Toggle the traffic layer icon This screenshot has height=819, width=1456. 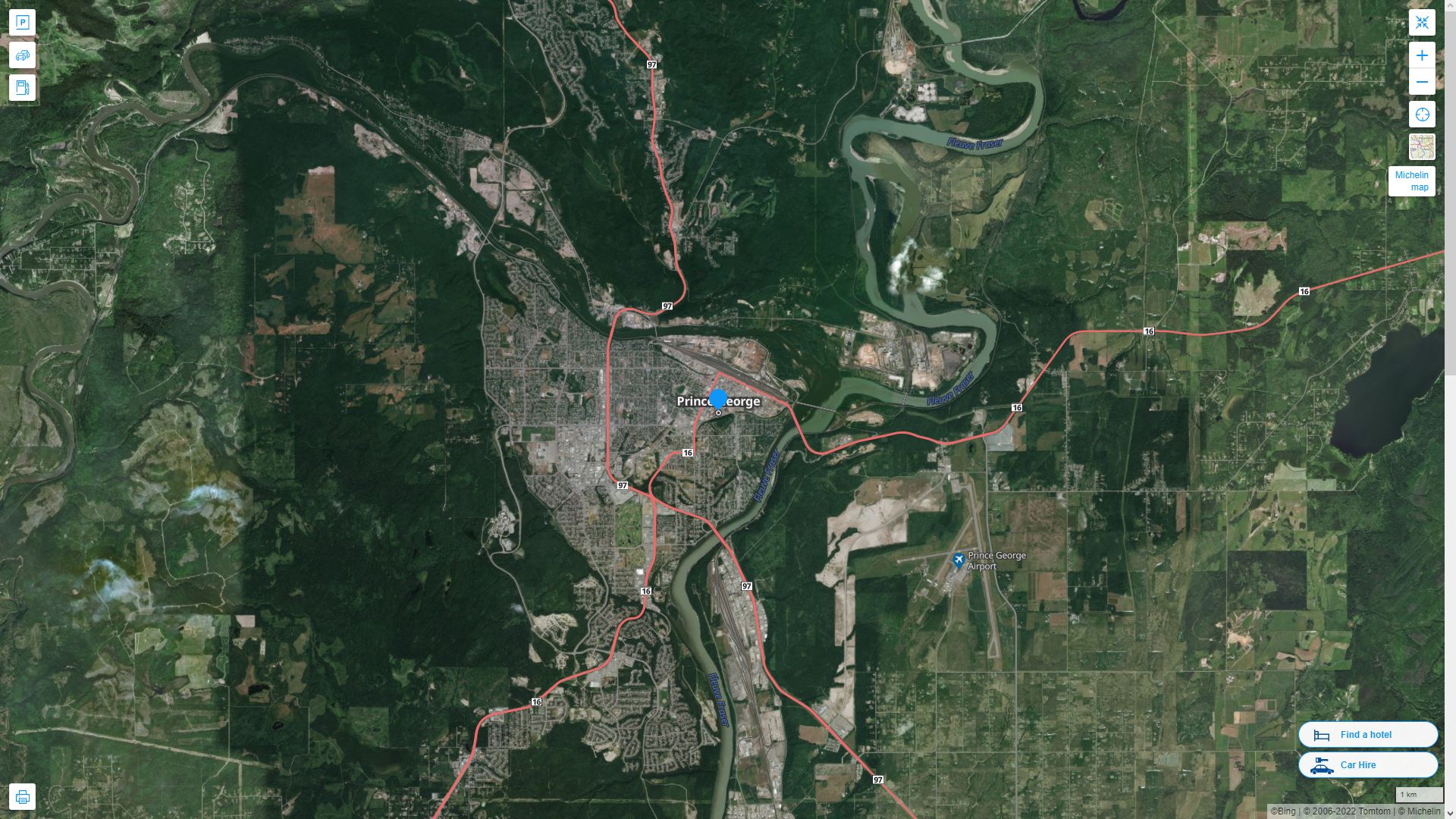pyautogui.click(x=22, y=55)
